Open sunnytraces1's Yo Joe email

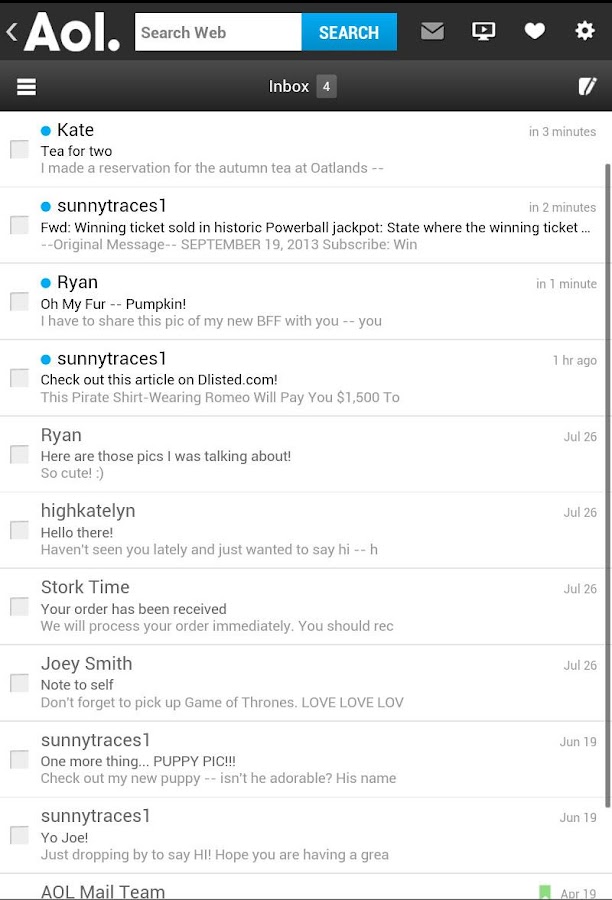(x=300, y=836)
